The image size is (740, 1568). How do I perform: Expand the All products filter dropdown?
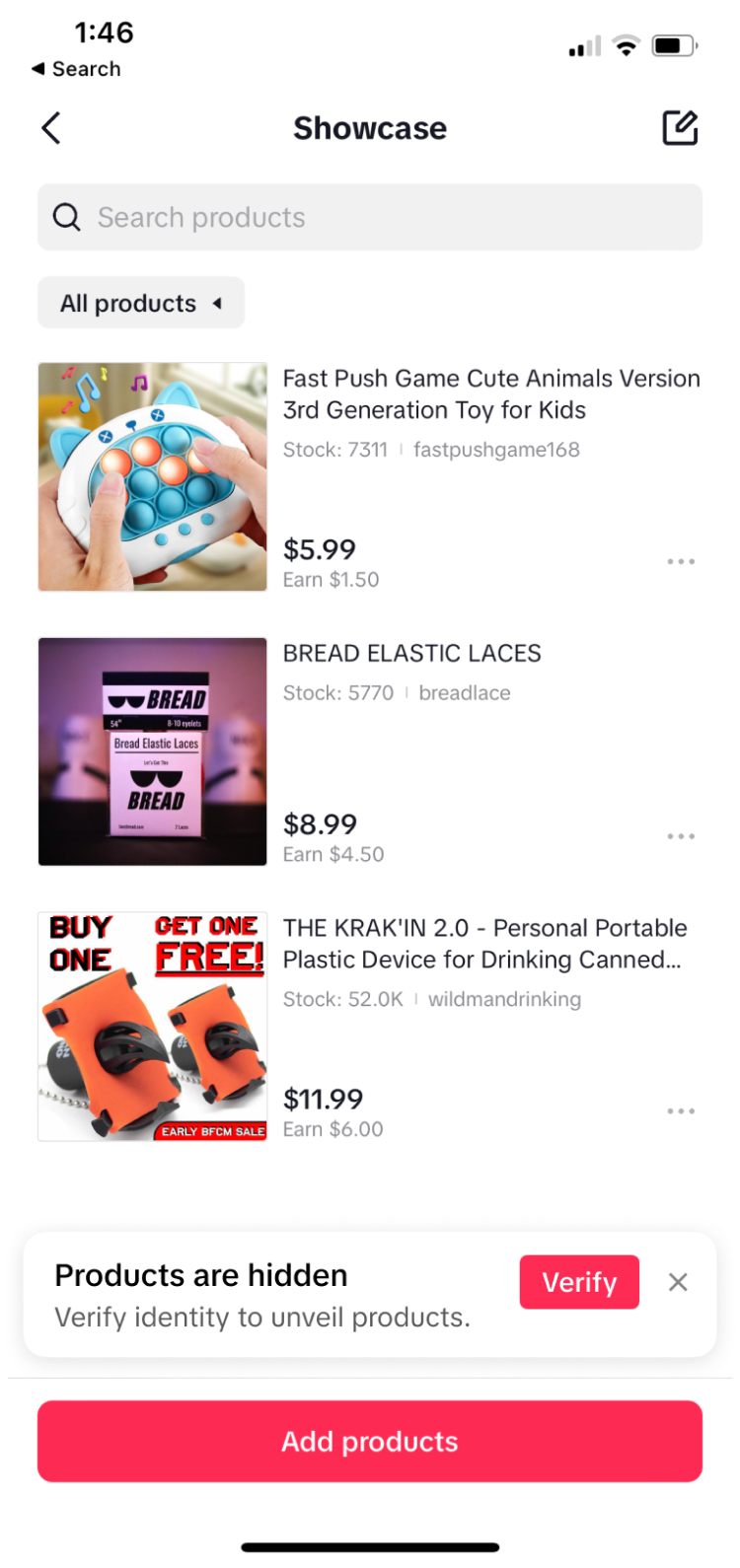point(141,303)
